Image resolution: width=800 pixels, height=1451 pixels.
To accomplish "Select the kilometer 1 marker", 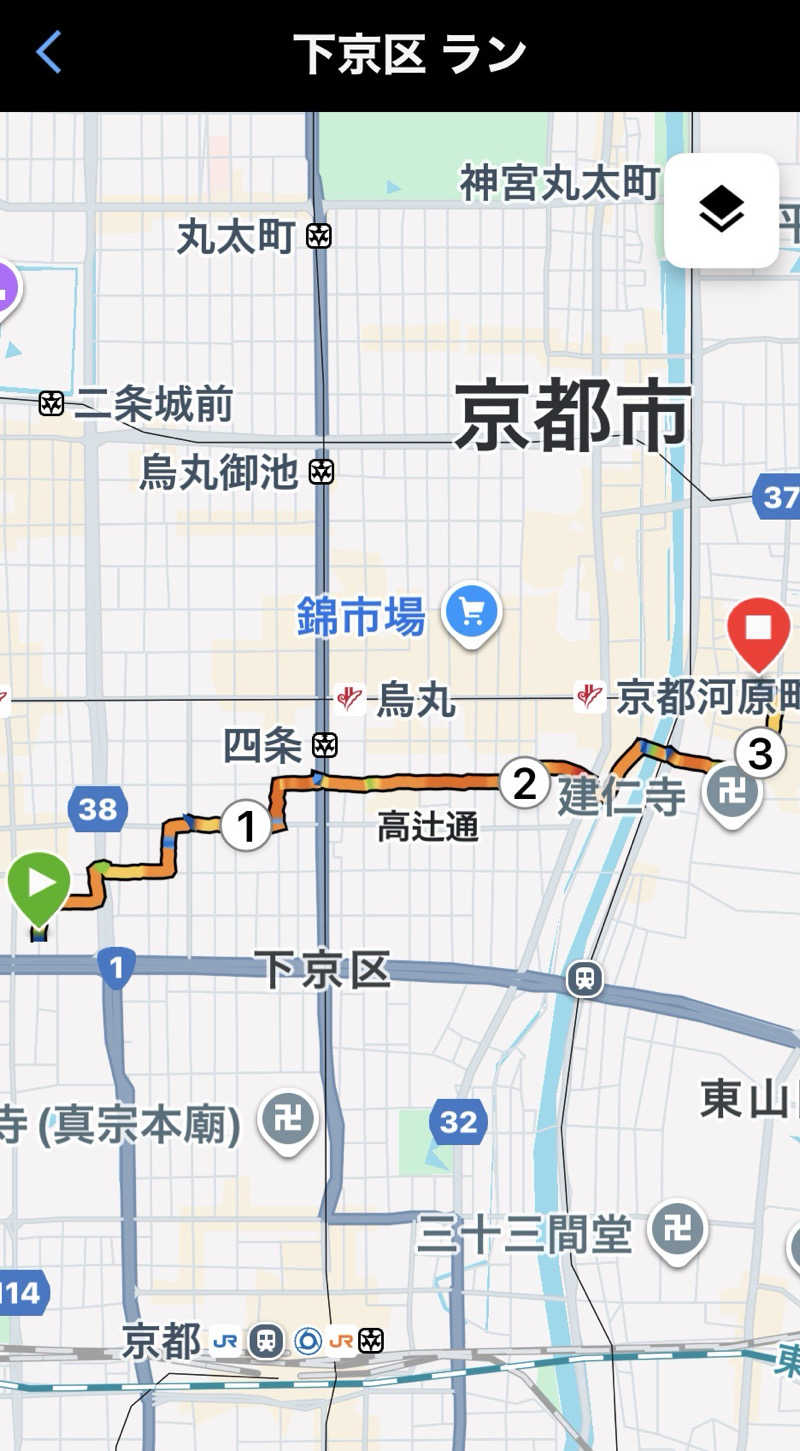I will pyautogui.click(x=246, y=825).
